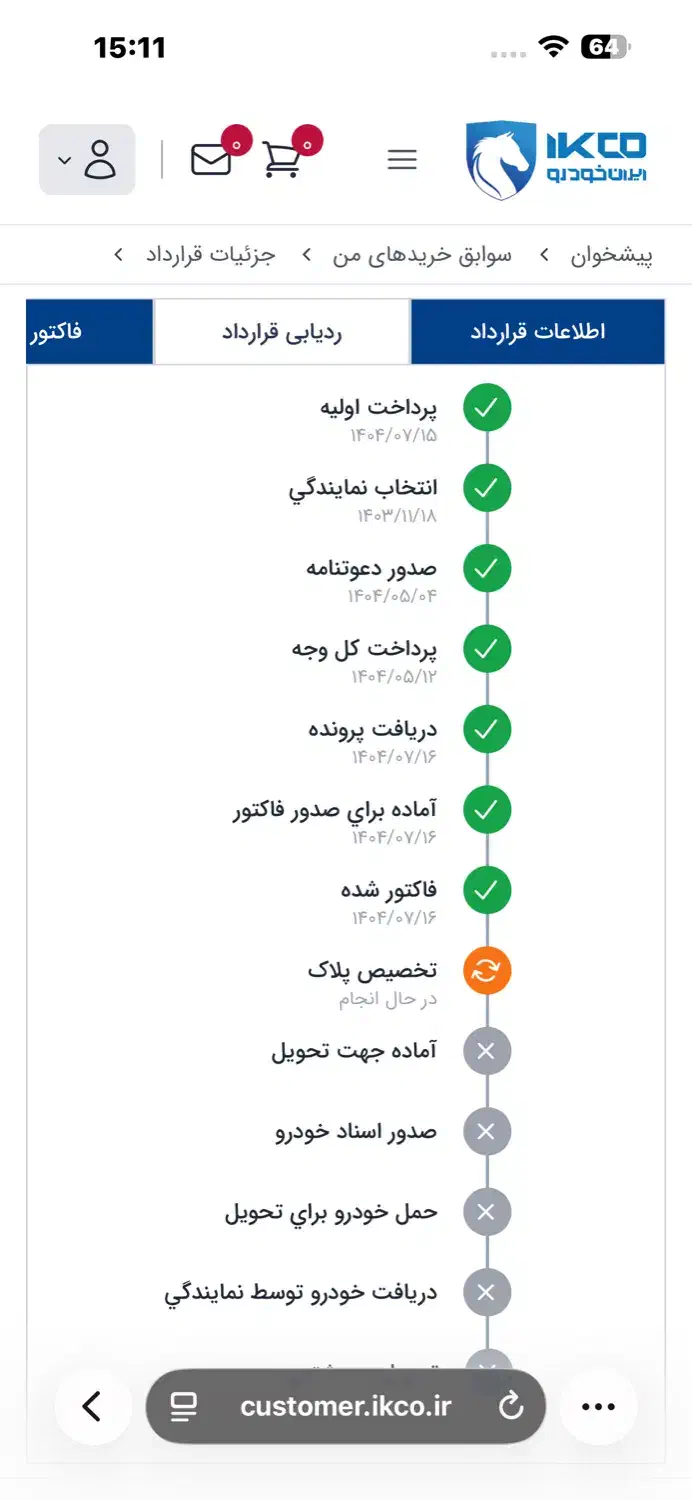Open browser more options menu
The width and height of the screenshot is (693, 1500).
pyautogui.click(x=598, y=1407)
